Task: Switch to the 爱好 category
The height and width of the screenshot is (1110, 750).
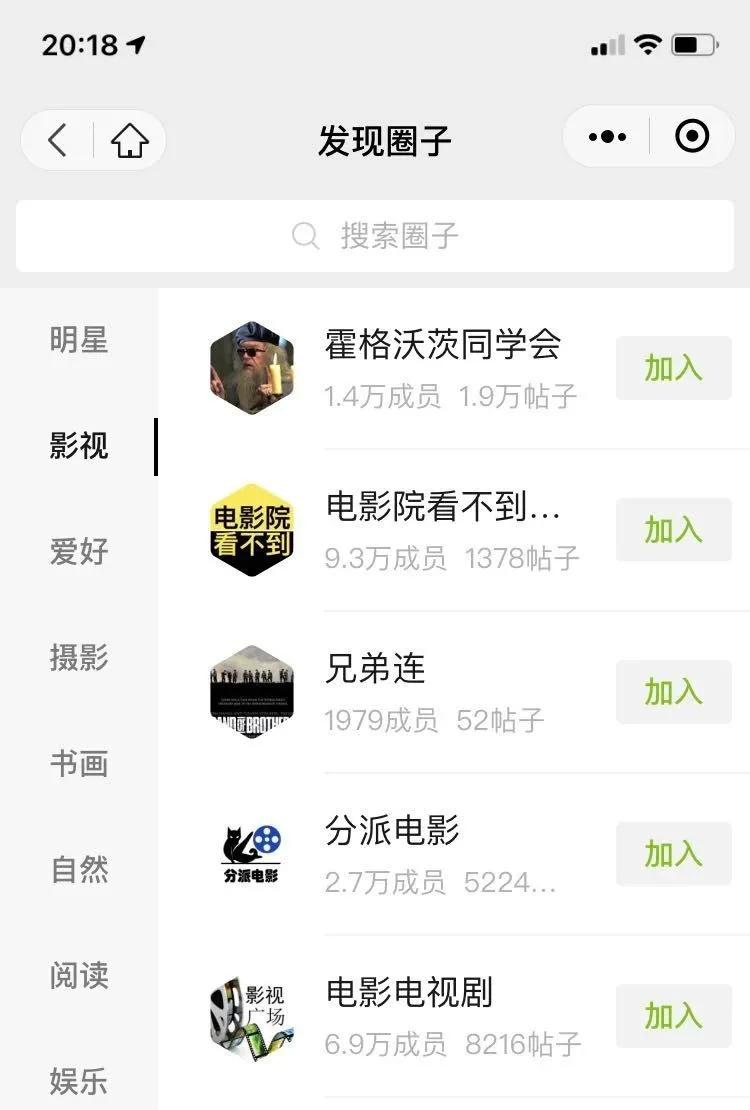Action: point(78,552)
